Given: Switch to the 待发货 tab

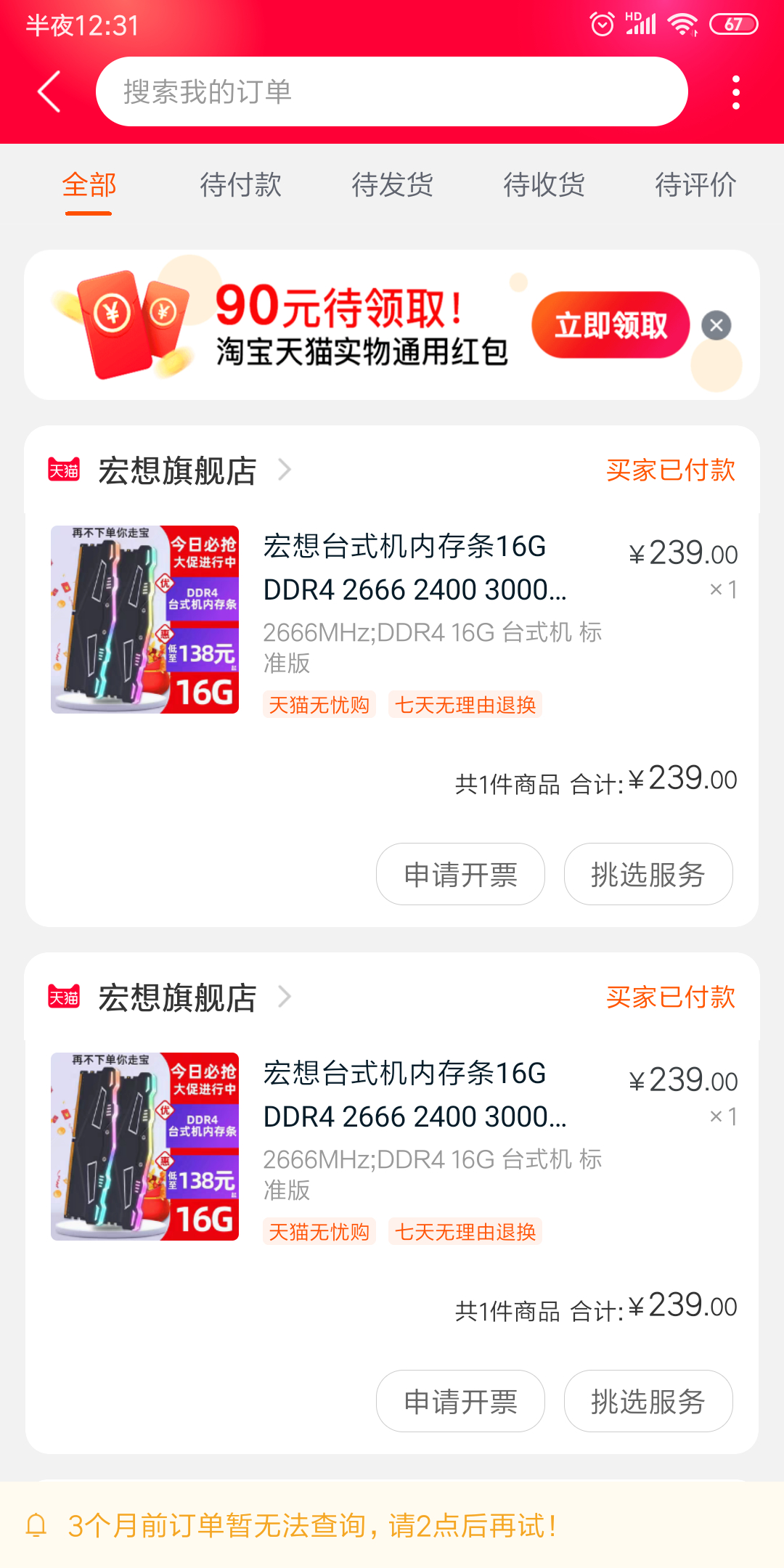Looking at the screenshot, I should click(392, 185).
